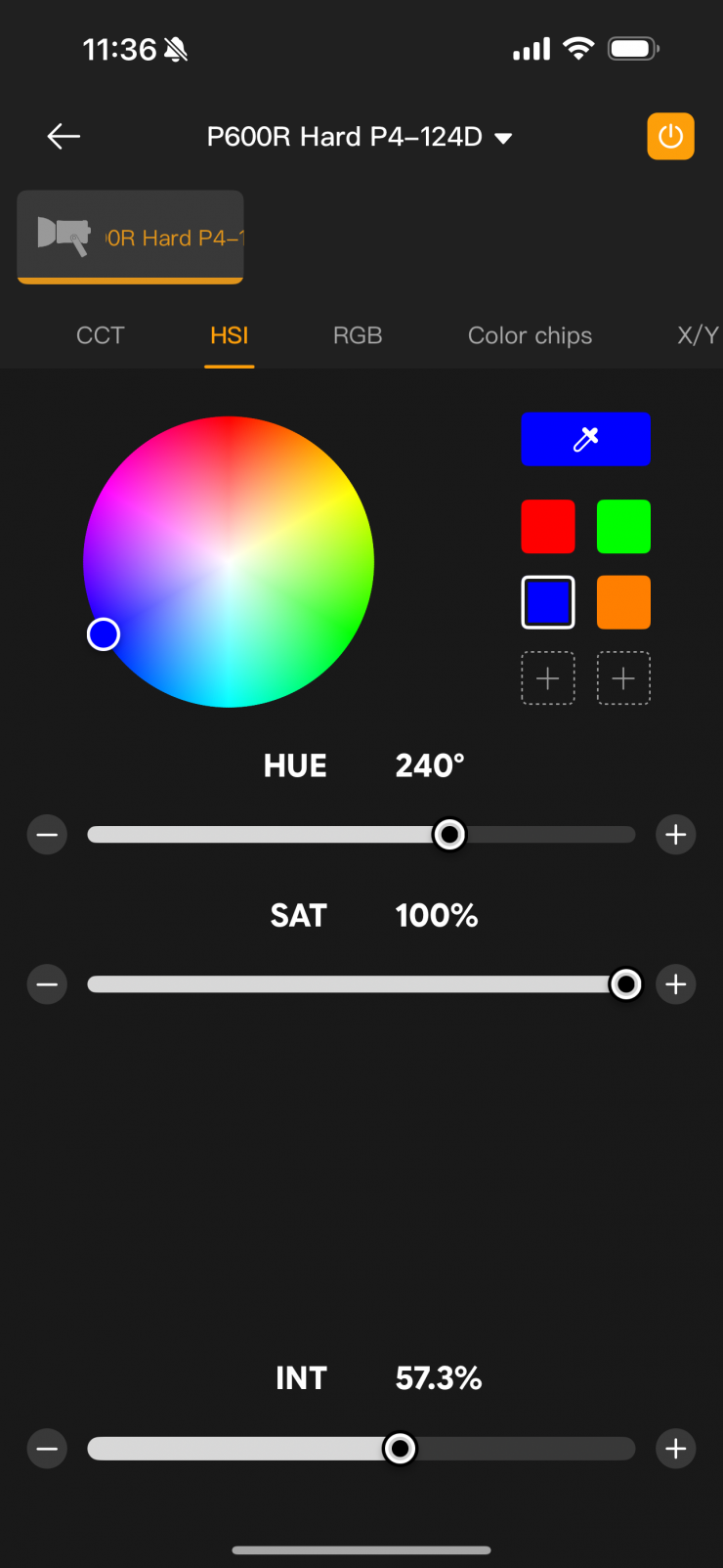This screenshot has height=1568, width=723.
Task: Toggle the orange power button
Action: click(x=670, y=136)
